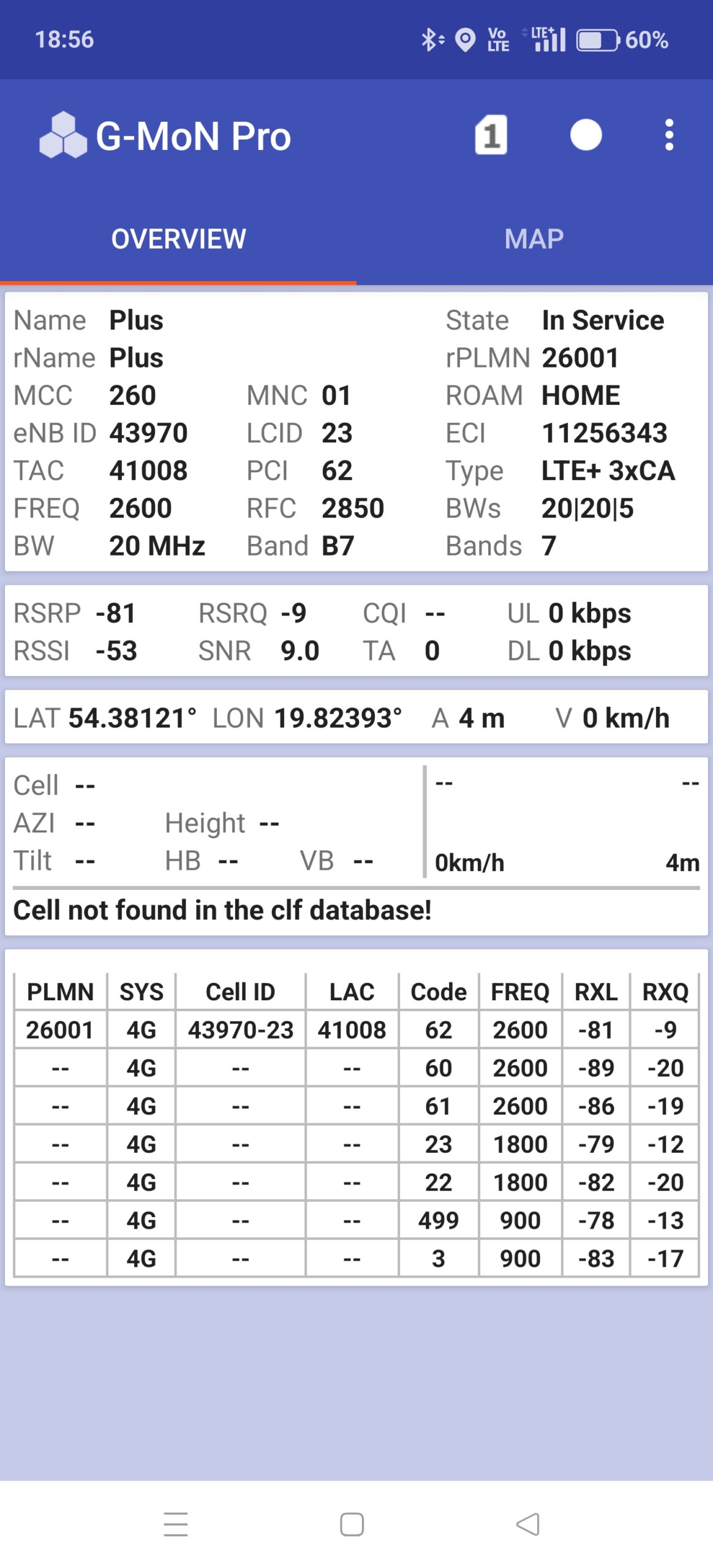Select the OVERVIEW tab

(x=178, y=239)
